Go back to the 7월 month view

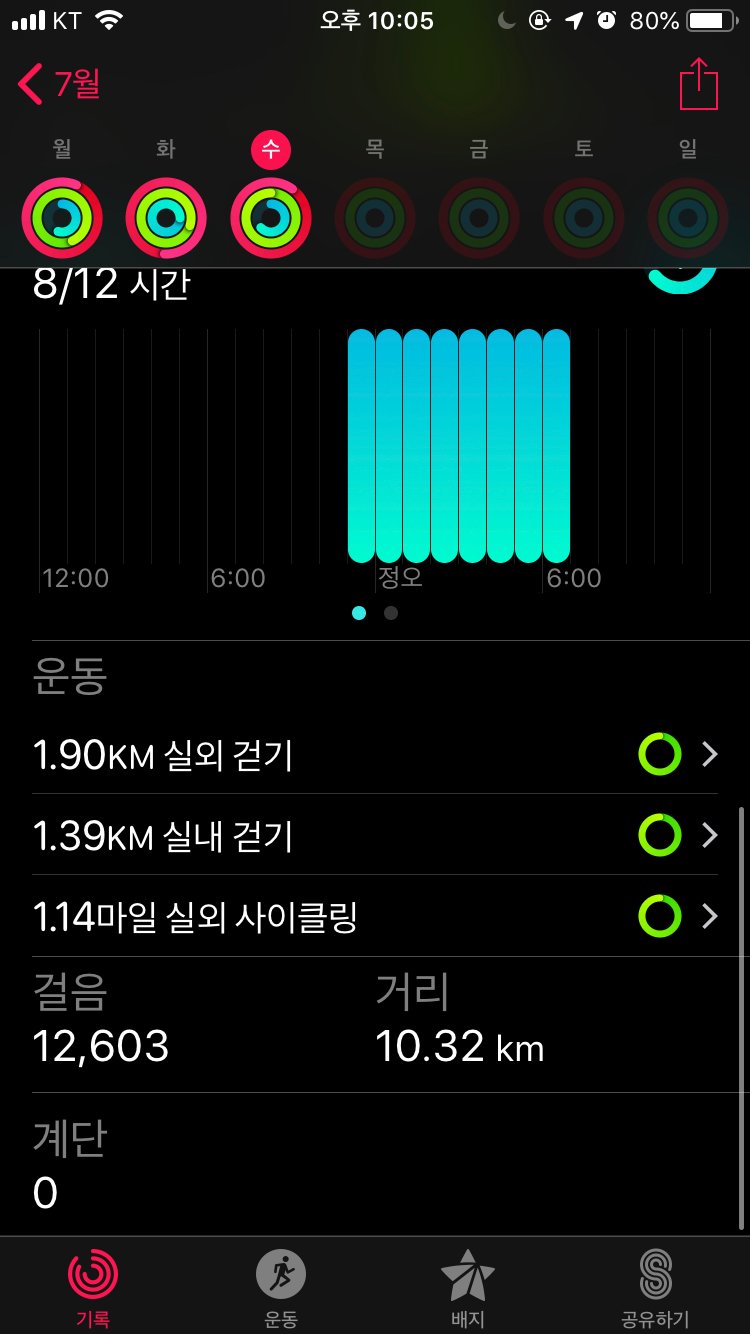60,84
